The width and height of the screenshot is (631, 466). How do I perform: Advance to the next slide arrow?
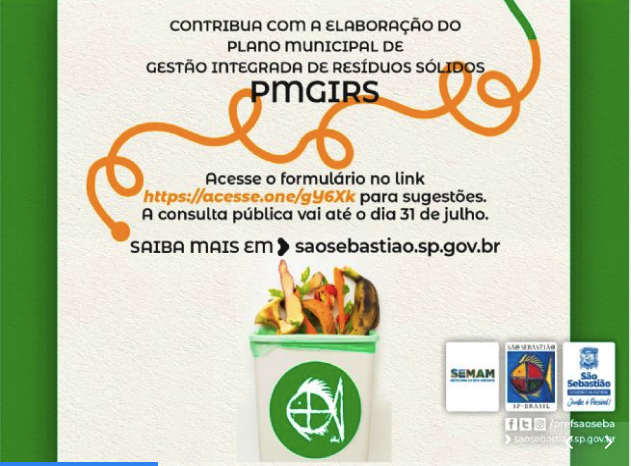(608, 442)
